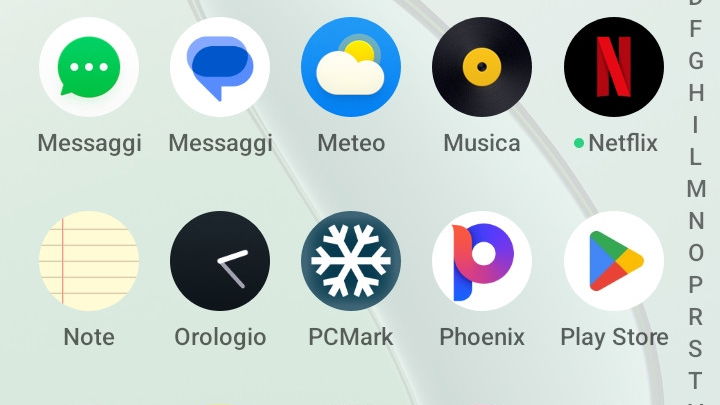720x405 pixels.
Task: Open the blue Google Messaggi app
Action: coord(220,67)
